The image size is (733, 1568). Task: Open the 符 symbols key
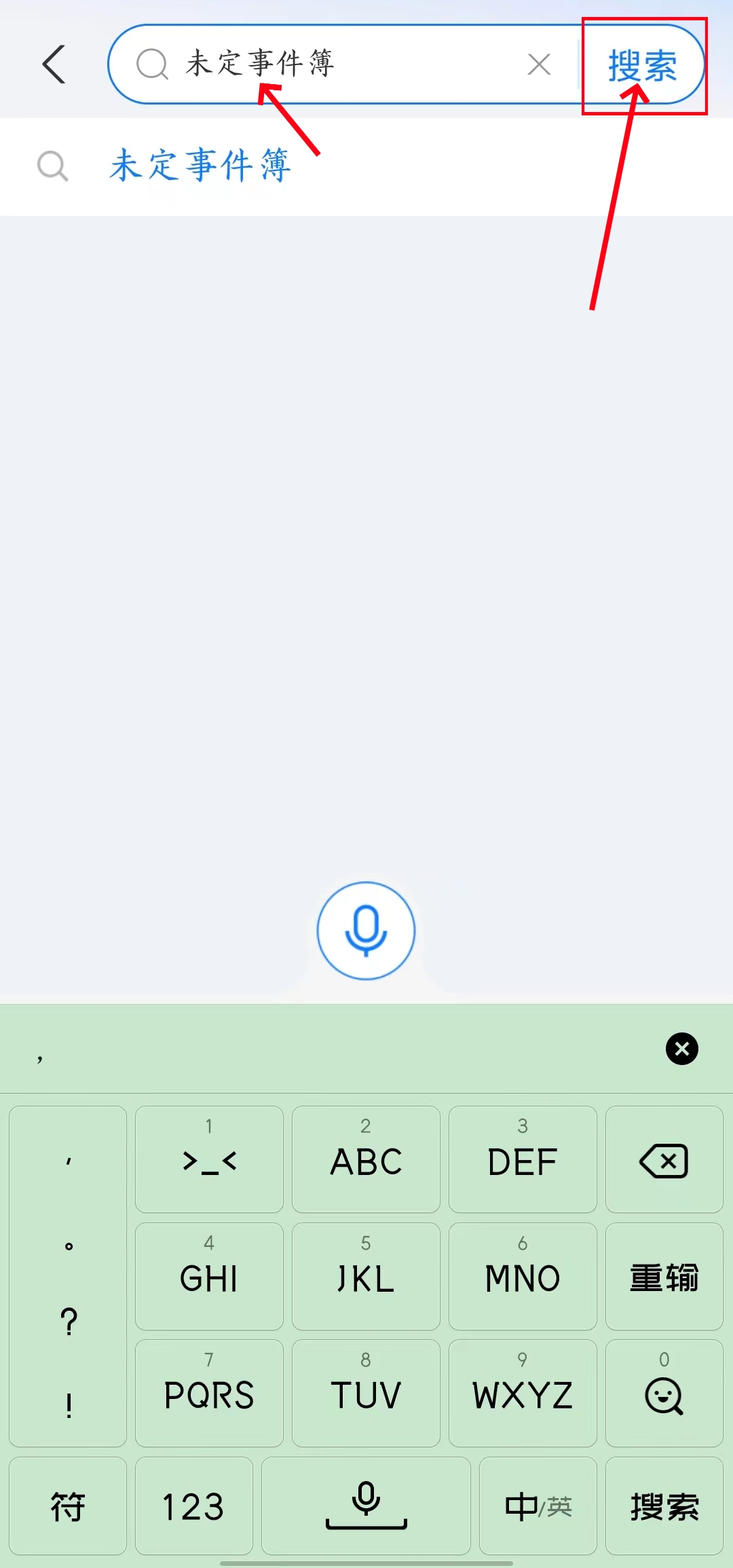[x=68, y=1506]
